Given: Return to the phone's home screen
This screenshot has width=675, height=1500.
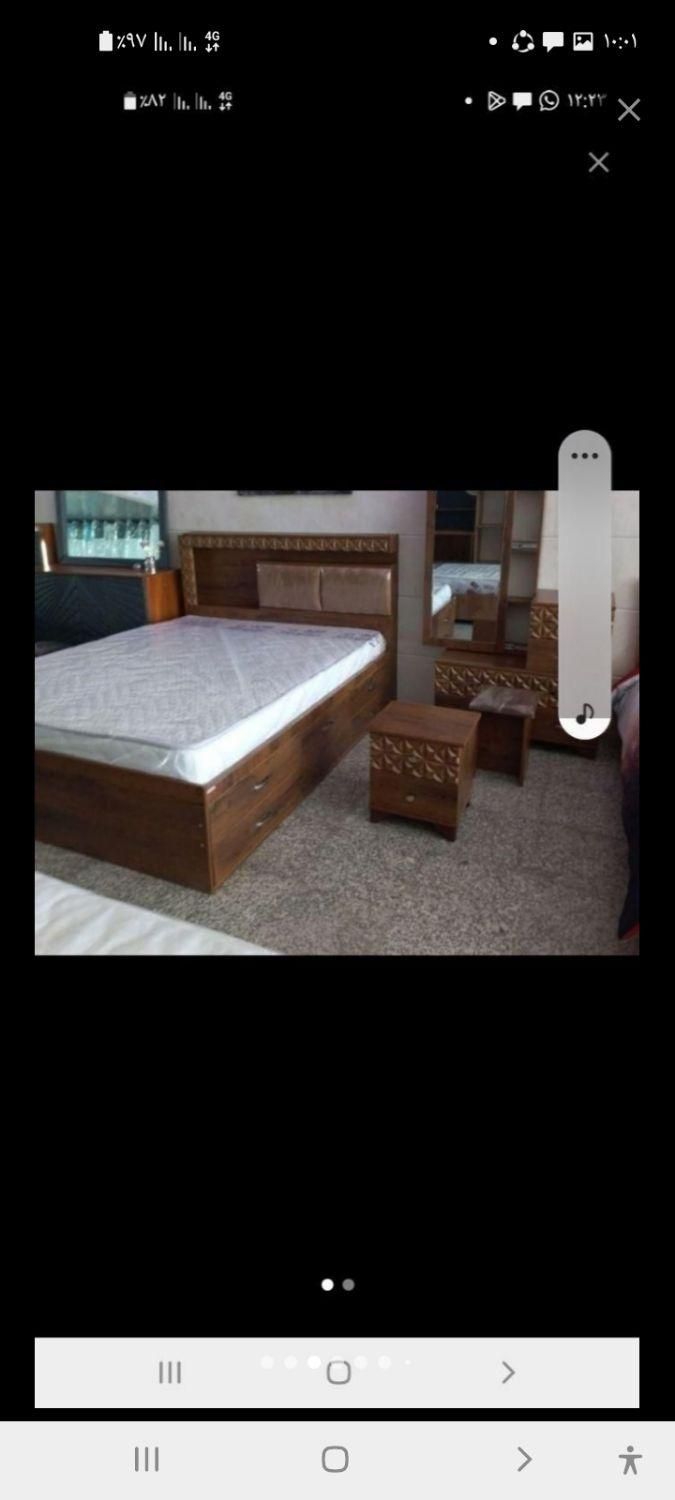Looking at the screenshot, I should (335, 1459).
